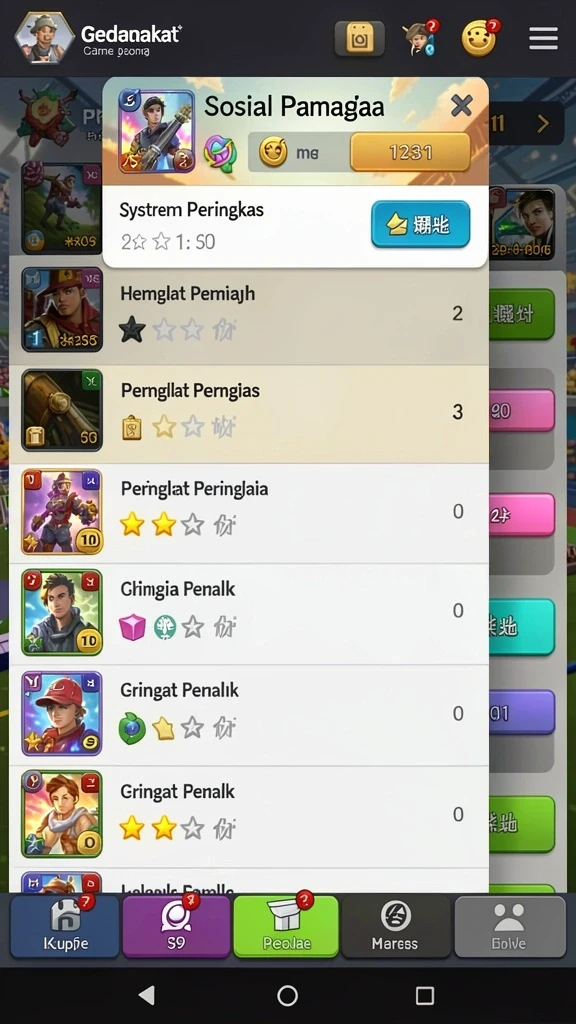Open the Bolve tab

click(509, 926)
